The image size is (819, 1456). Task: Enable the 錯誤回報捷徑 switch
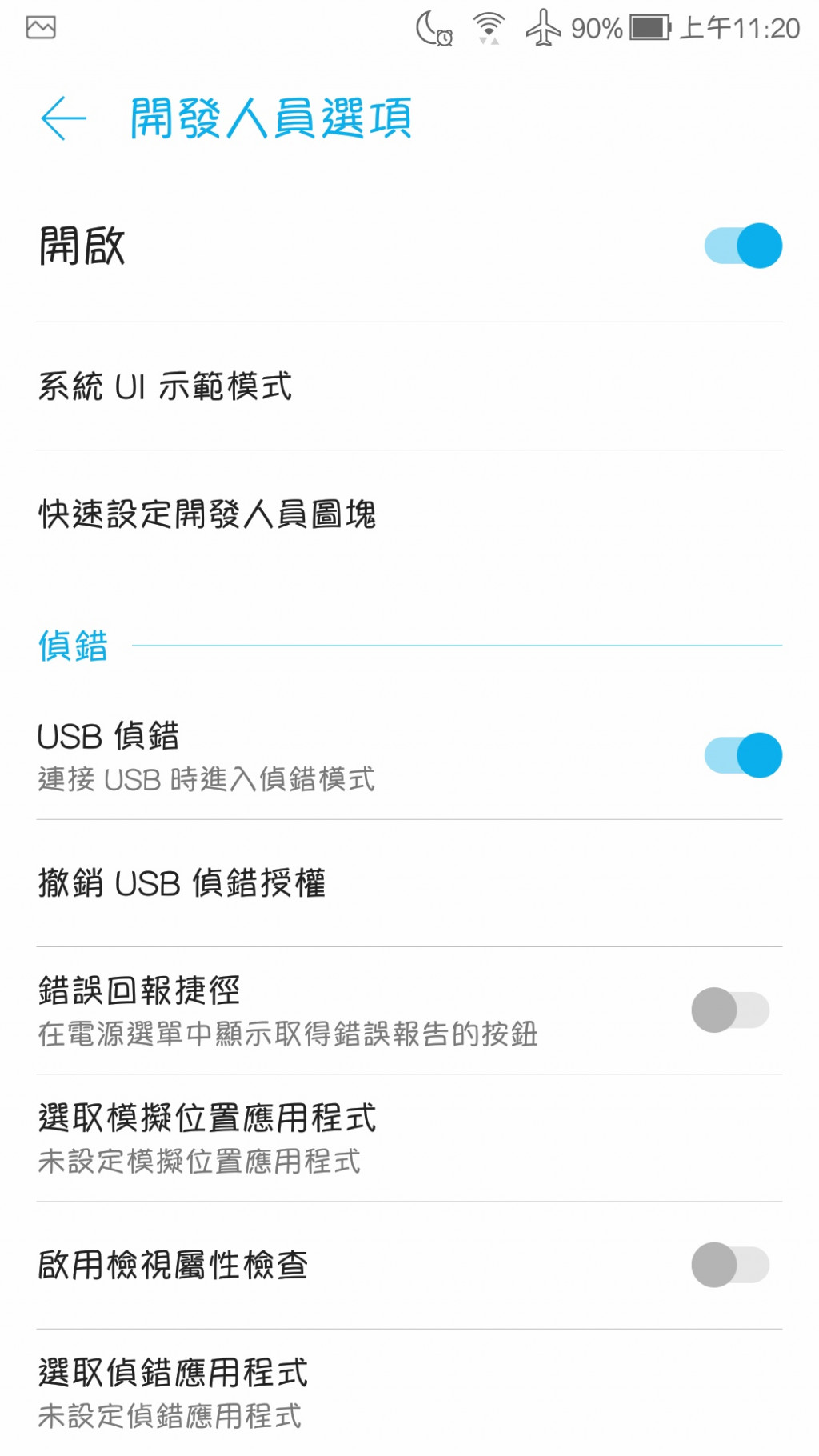tap(730, 1010)
